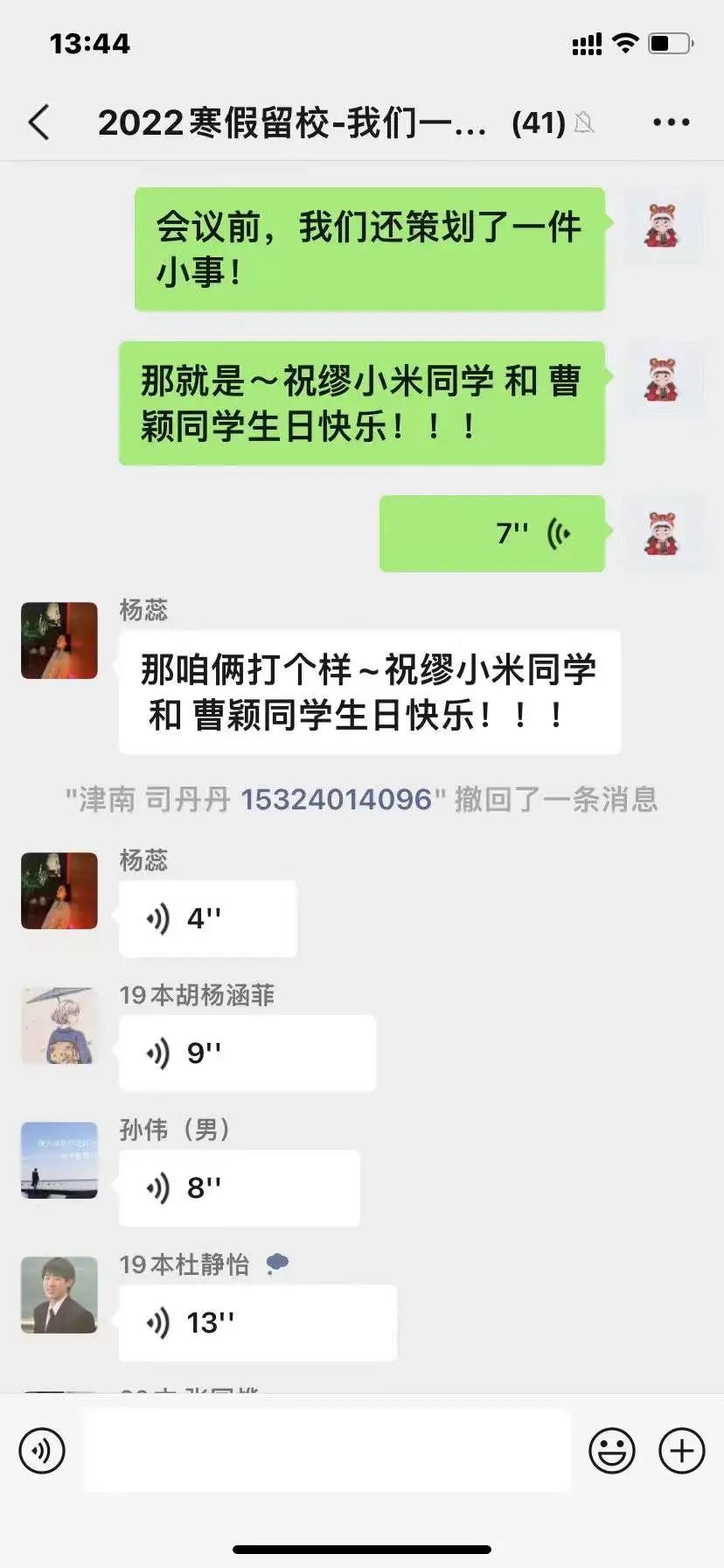Viewport: 724px width, 1568px height.
Task: Tap the message text input field
Action: click(327, 1451)
